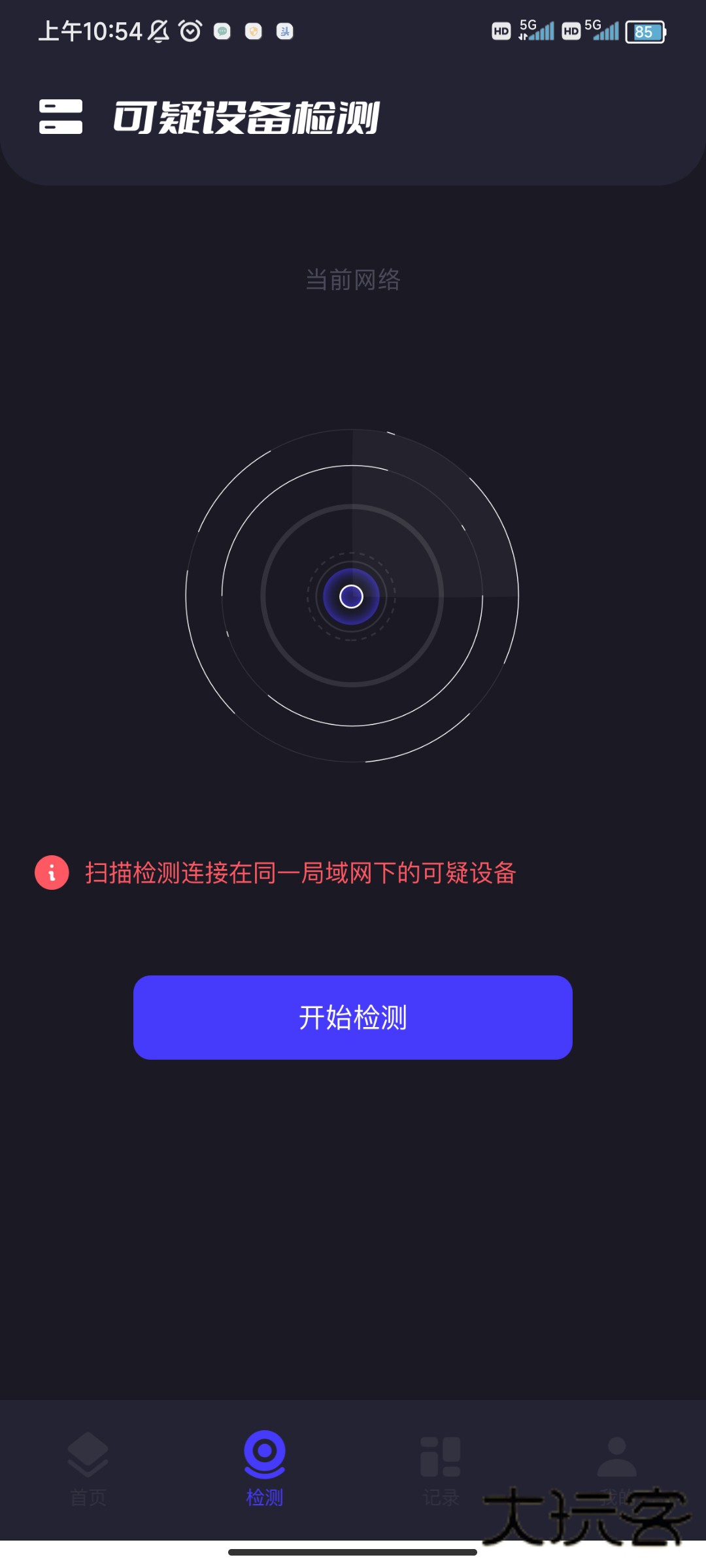Tap the chat message notification icon in status bar
706x1568 pixels.
point(222,31)
